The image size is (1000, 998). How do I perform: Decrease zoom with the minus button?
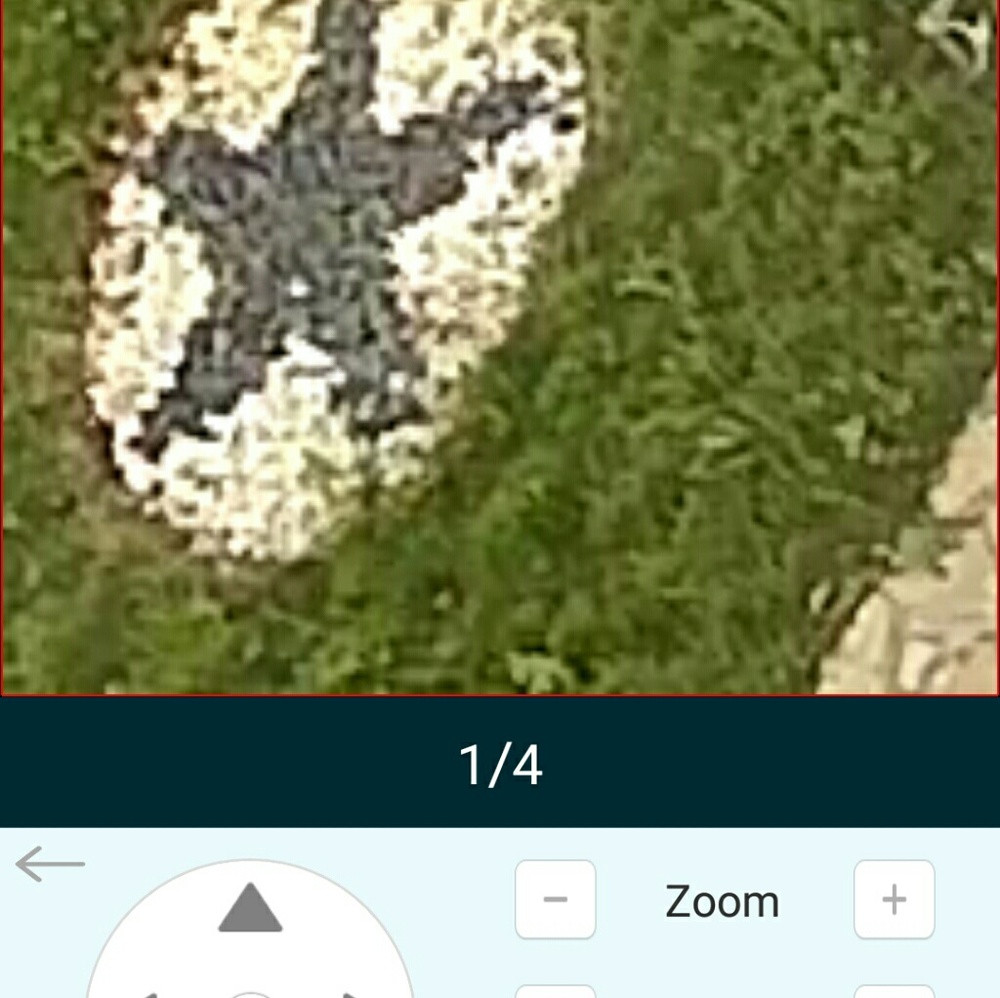point(555,899)
